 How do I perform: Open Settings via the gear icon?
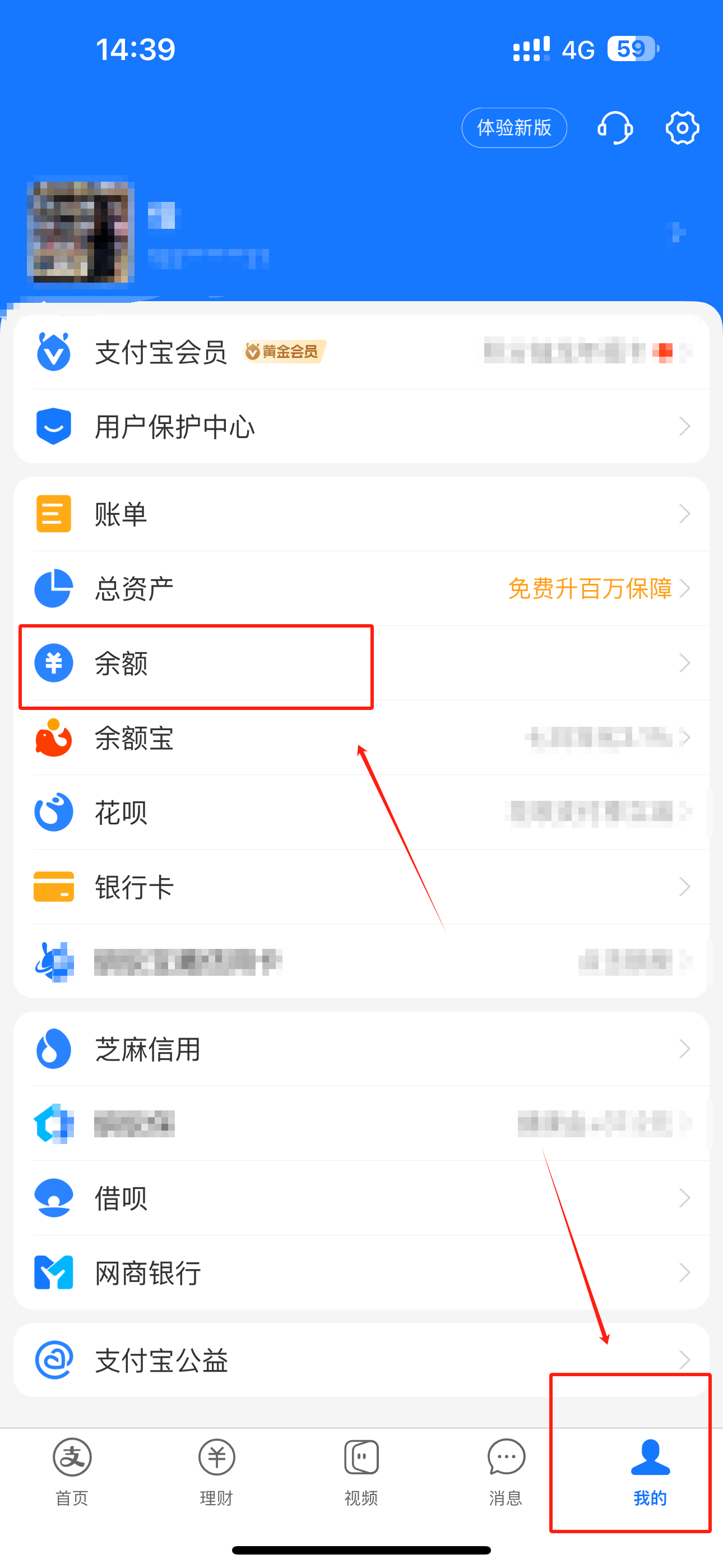click(682, 128)
